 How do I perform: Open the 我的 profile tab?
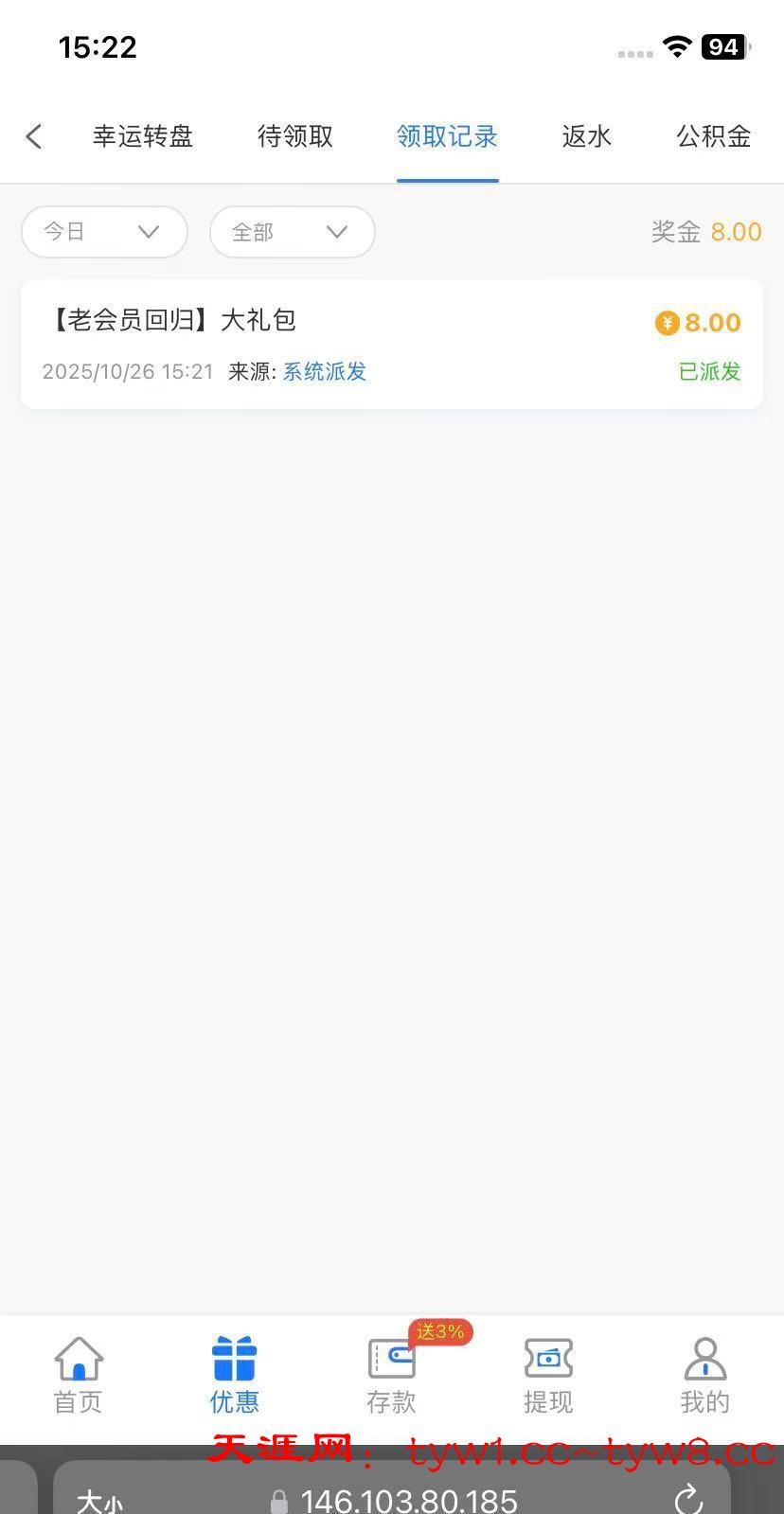point(704,1376)
